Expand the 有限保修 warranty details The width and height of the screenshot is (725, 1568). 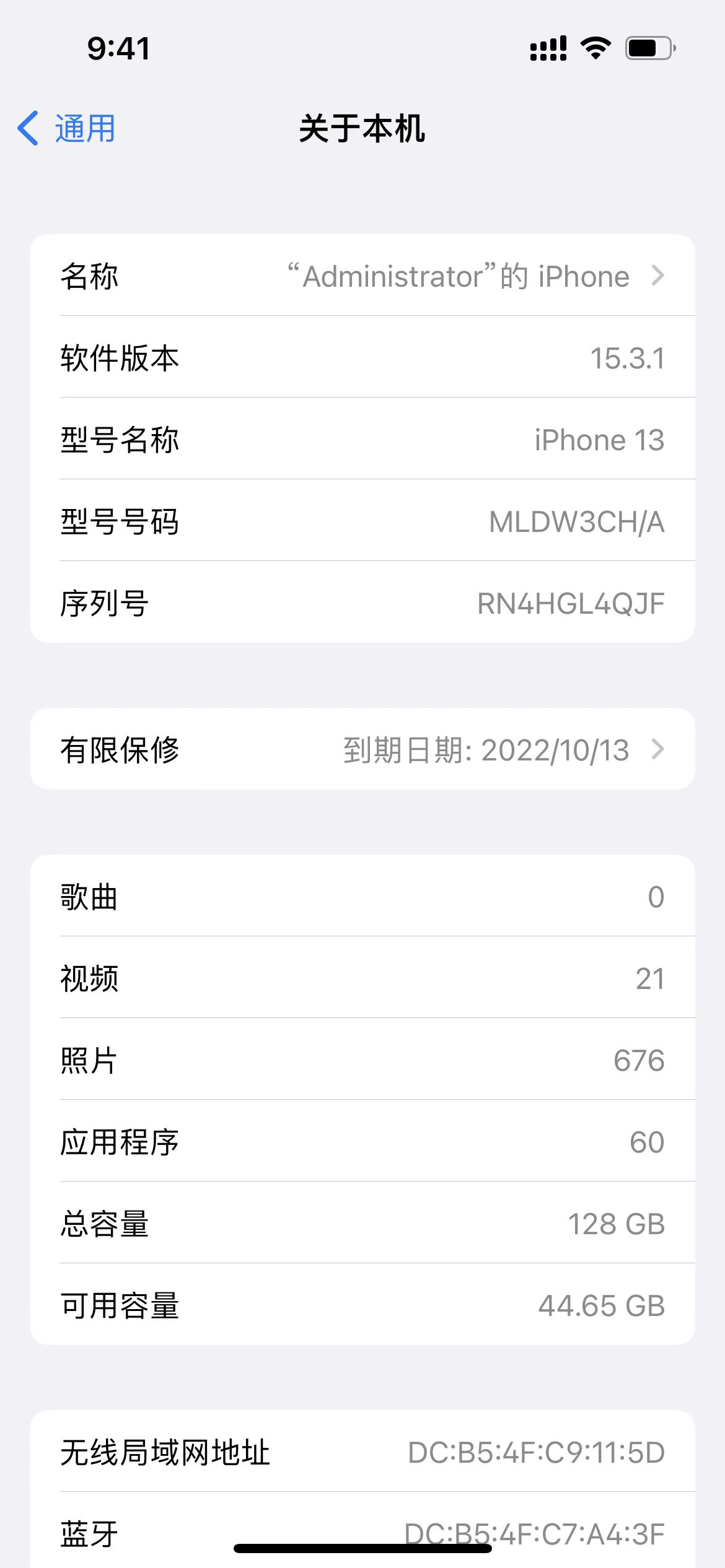[x=362, y=749]
